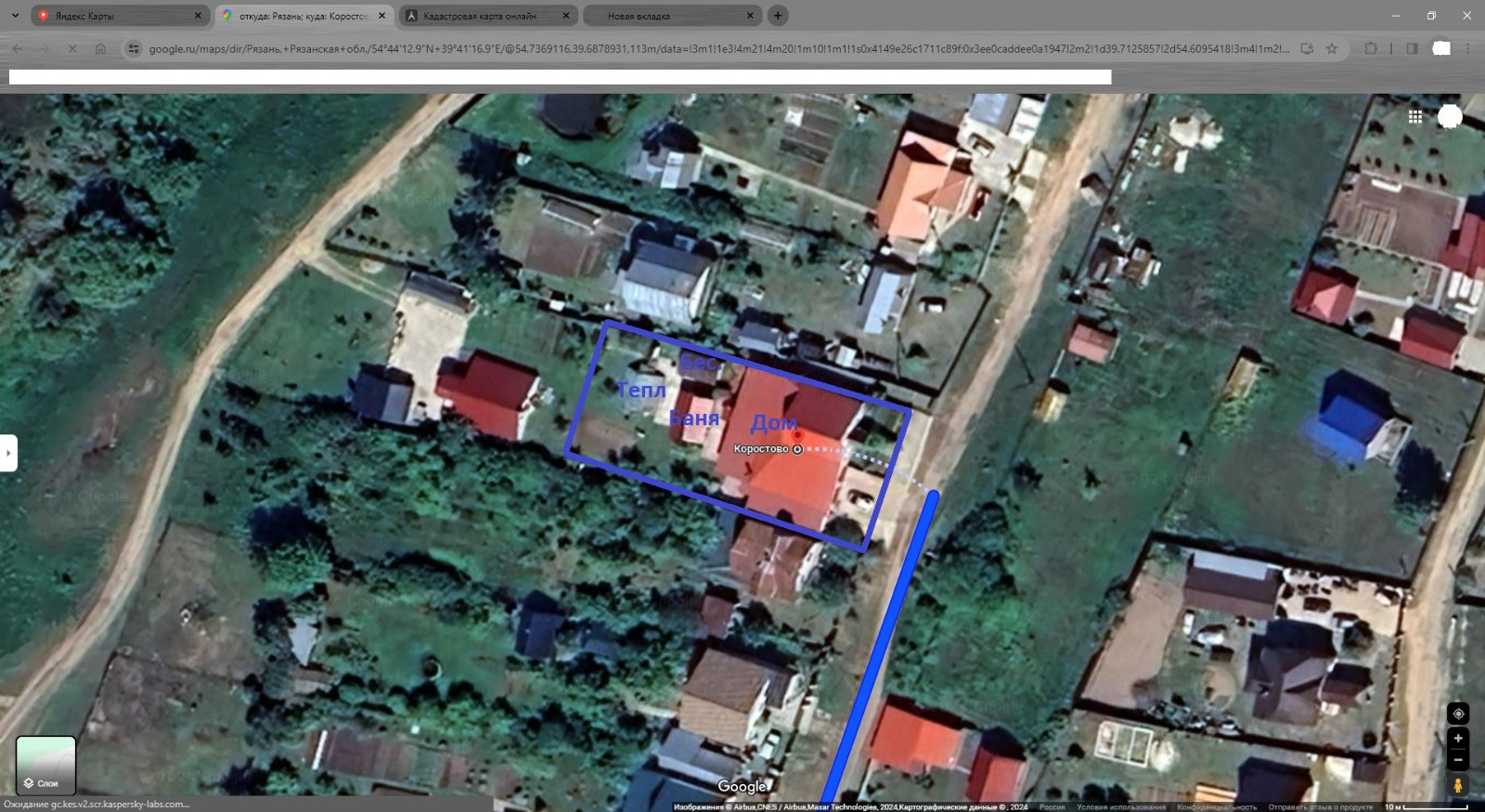Activate the Street View pegman
The image size is (1485, 812).
coord(1458,785)
